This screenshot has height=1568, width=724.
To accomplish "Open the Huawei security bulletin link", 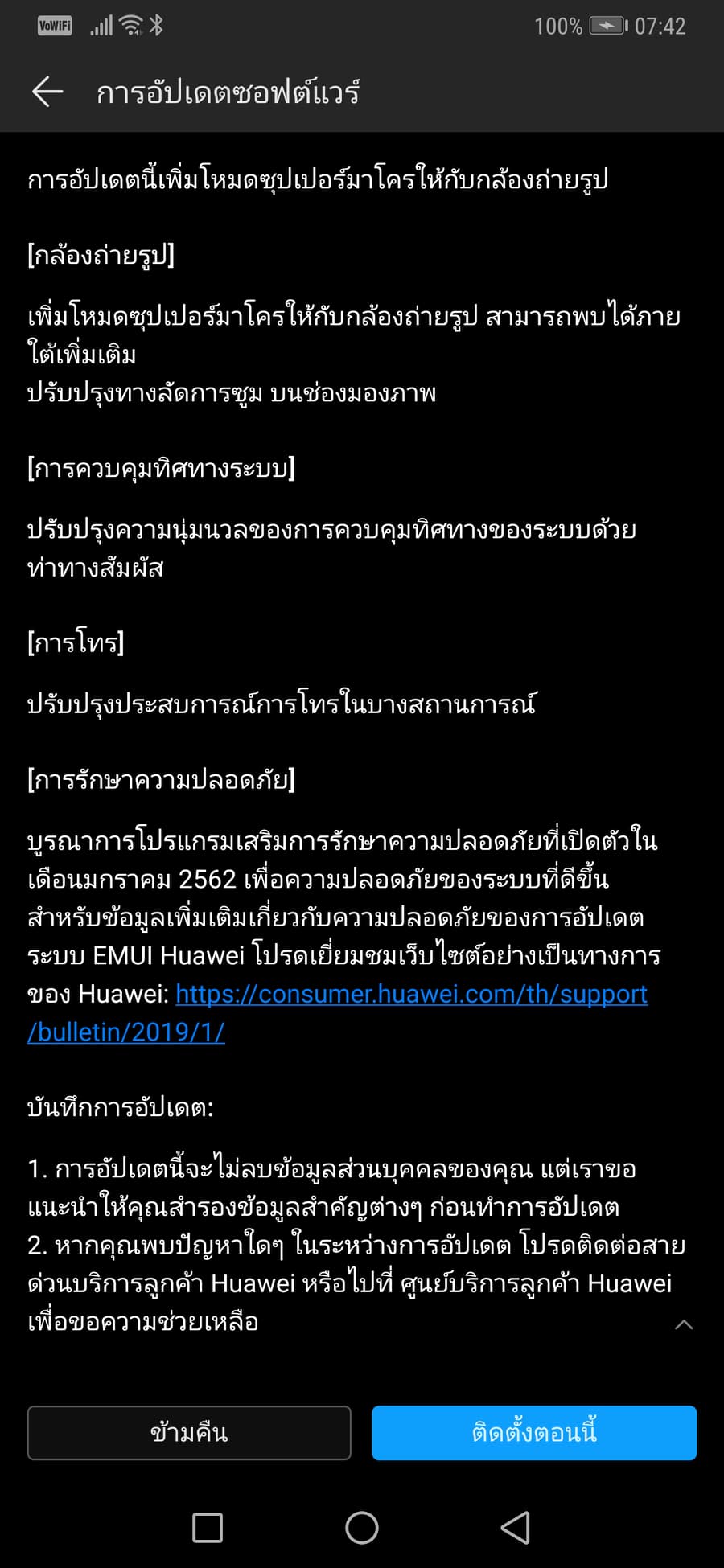I will pos(411,995).
